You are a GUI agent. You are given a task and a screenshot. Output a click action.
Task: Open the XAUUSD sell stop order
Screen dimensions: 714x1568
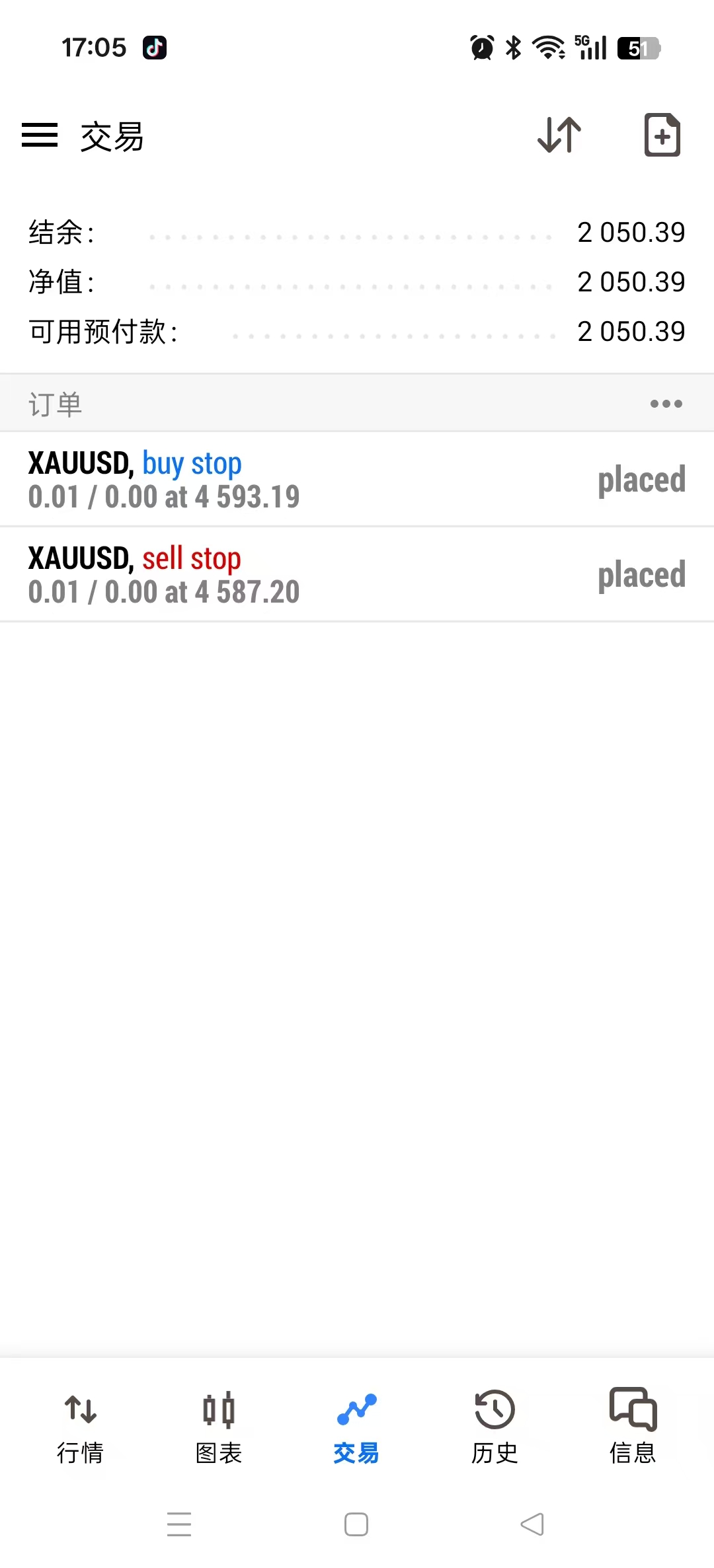357,574
